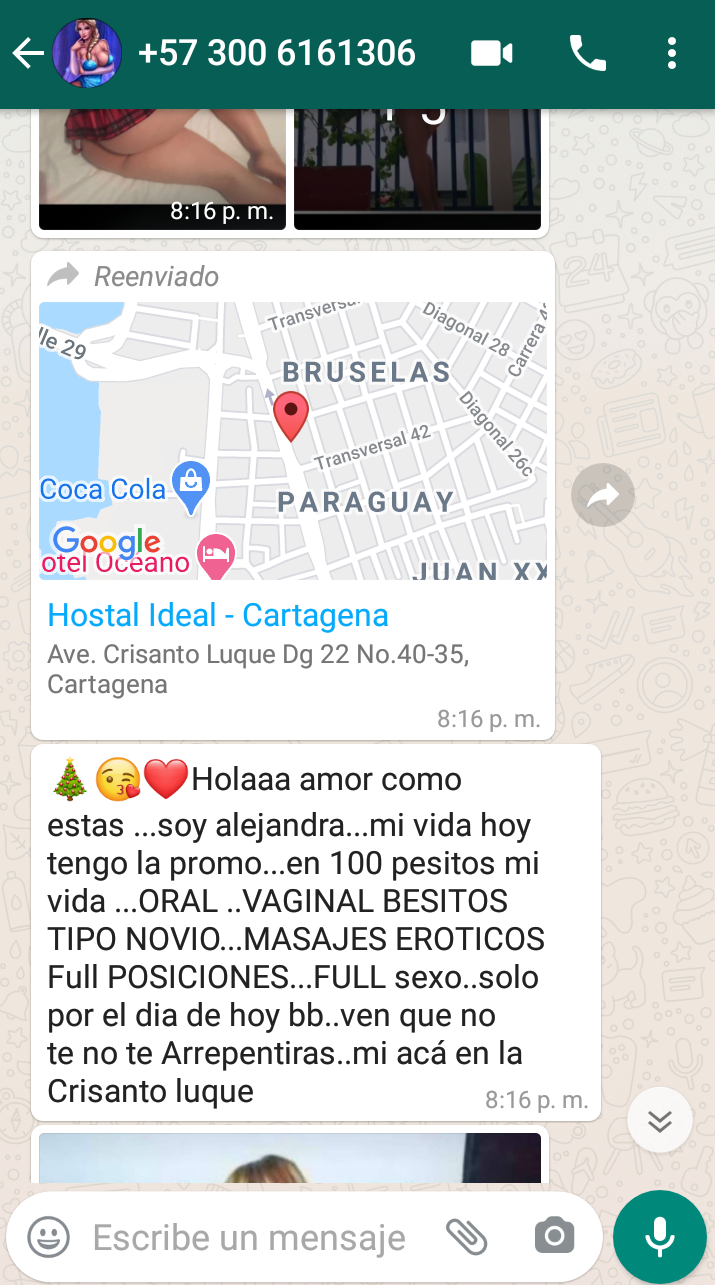Open the Hostal Ideal map location
715x1285 pixels.
click(x=292, y=440)
